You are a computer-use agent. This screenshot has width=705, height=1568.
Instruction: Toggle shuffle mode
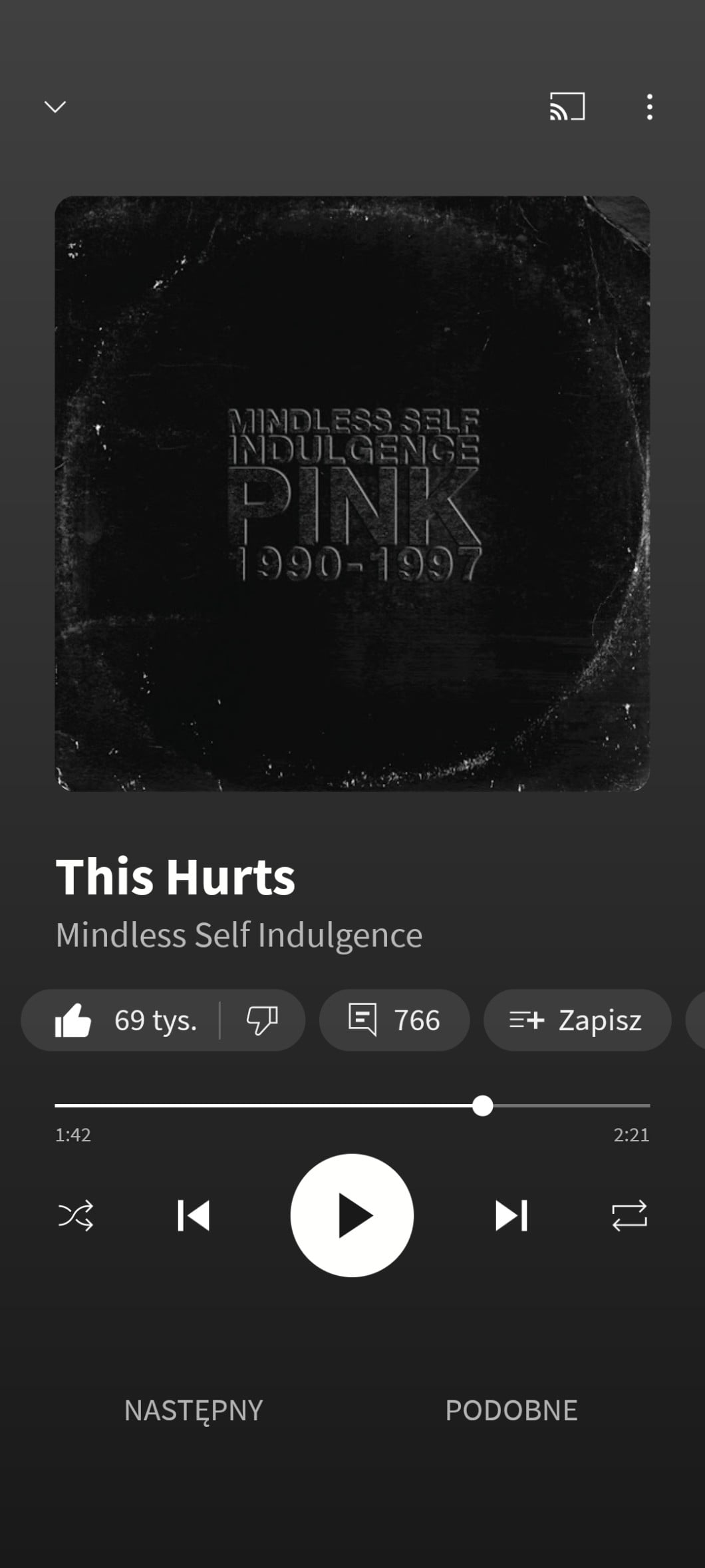point(75,1215)
